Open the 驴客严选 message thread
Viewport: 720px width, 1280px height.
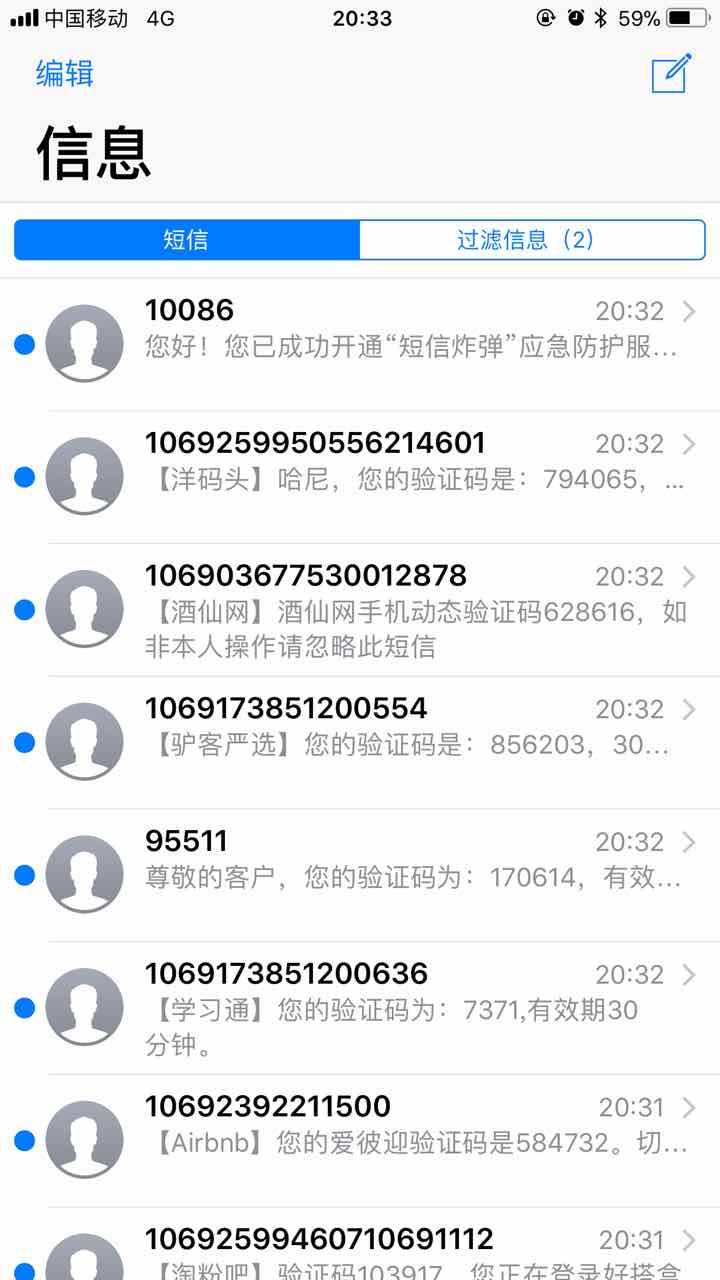click(x=360, y=743)
